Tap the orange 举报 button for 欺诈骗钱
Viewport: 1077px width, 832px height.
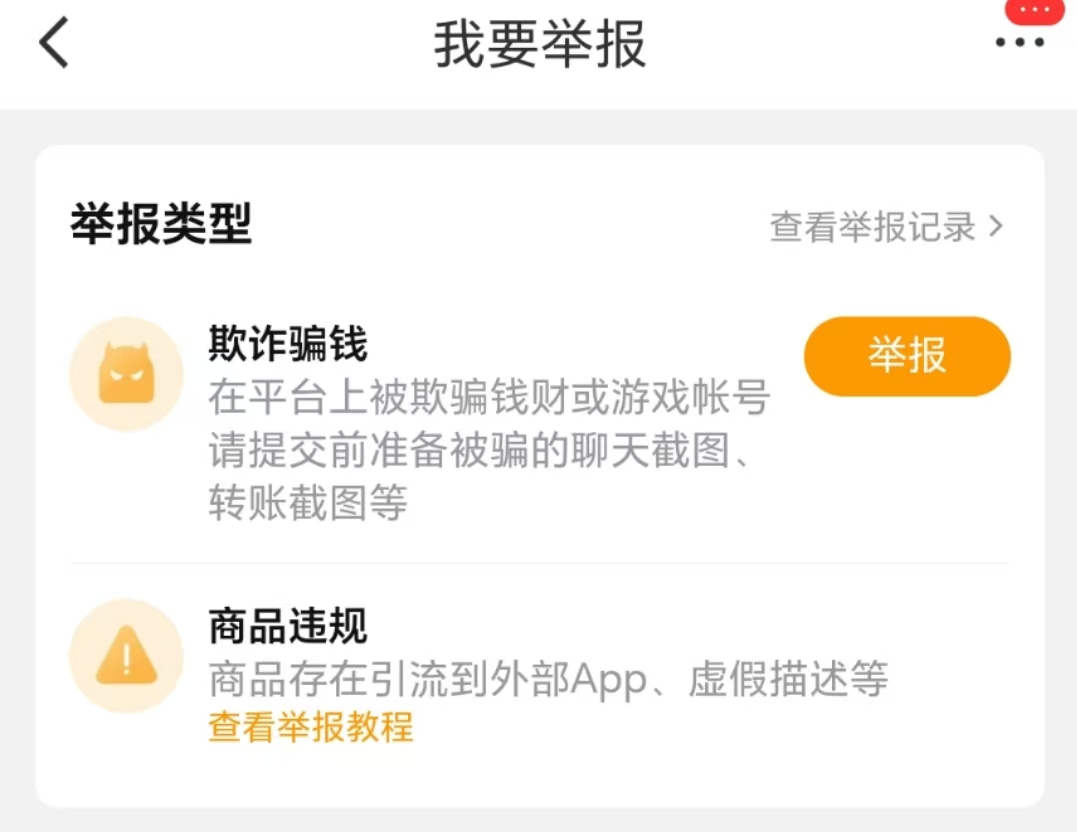907,356
